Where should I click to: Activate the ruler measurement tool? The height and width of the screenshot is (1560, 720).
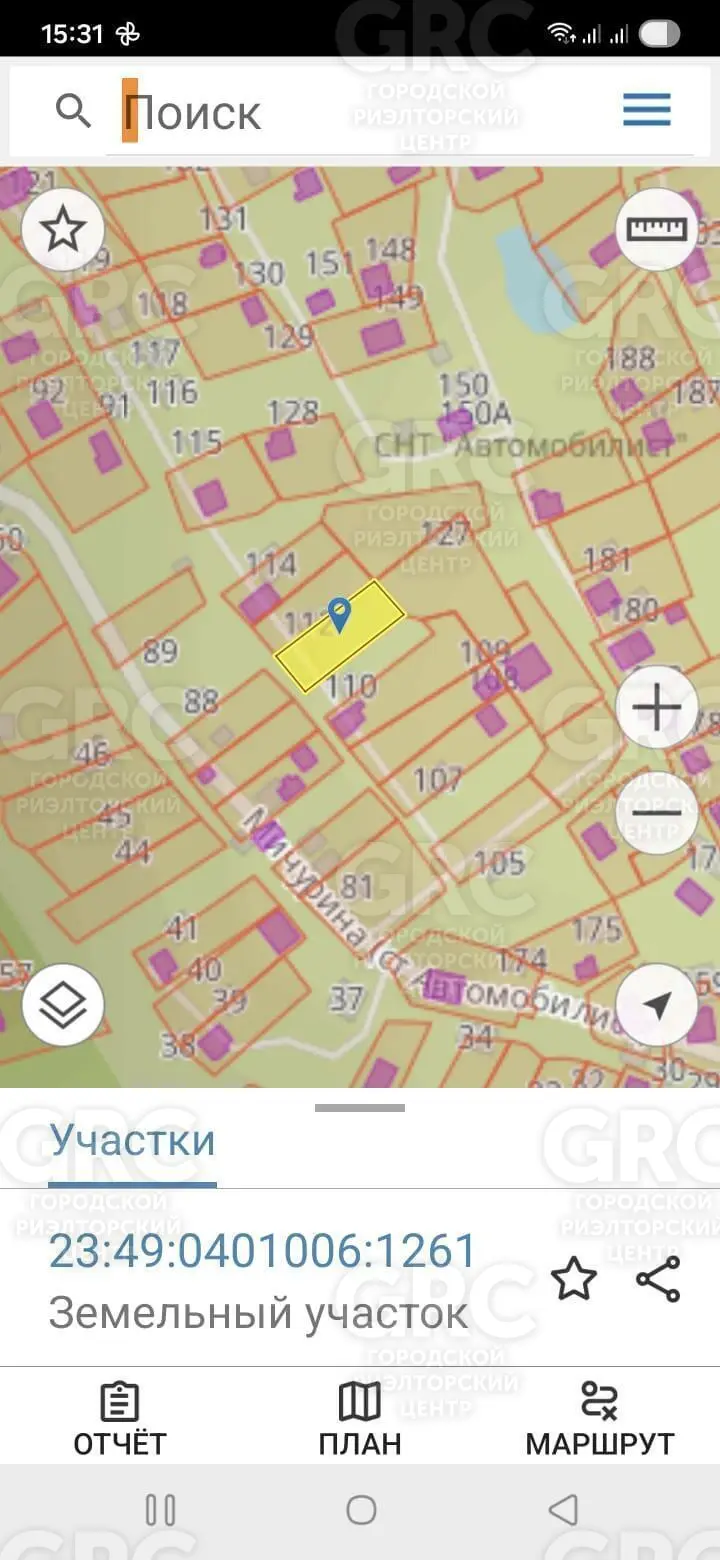657,230
